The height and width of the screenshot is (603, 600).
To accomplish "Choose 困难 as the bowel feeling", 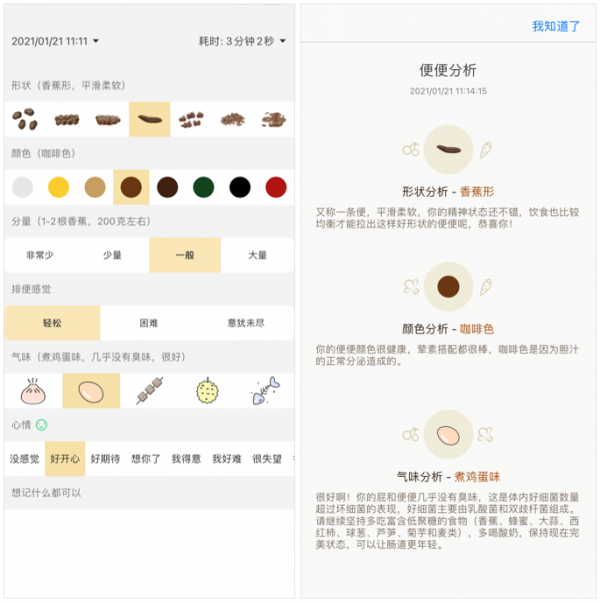I will click(149, 323).
